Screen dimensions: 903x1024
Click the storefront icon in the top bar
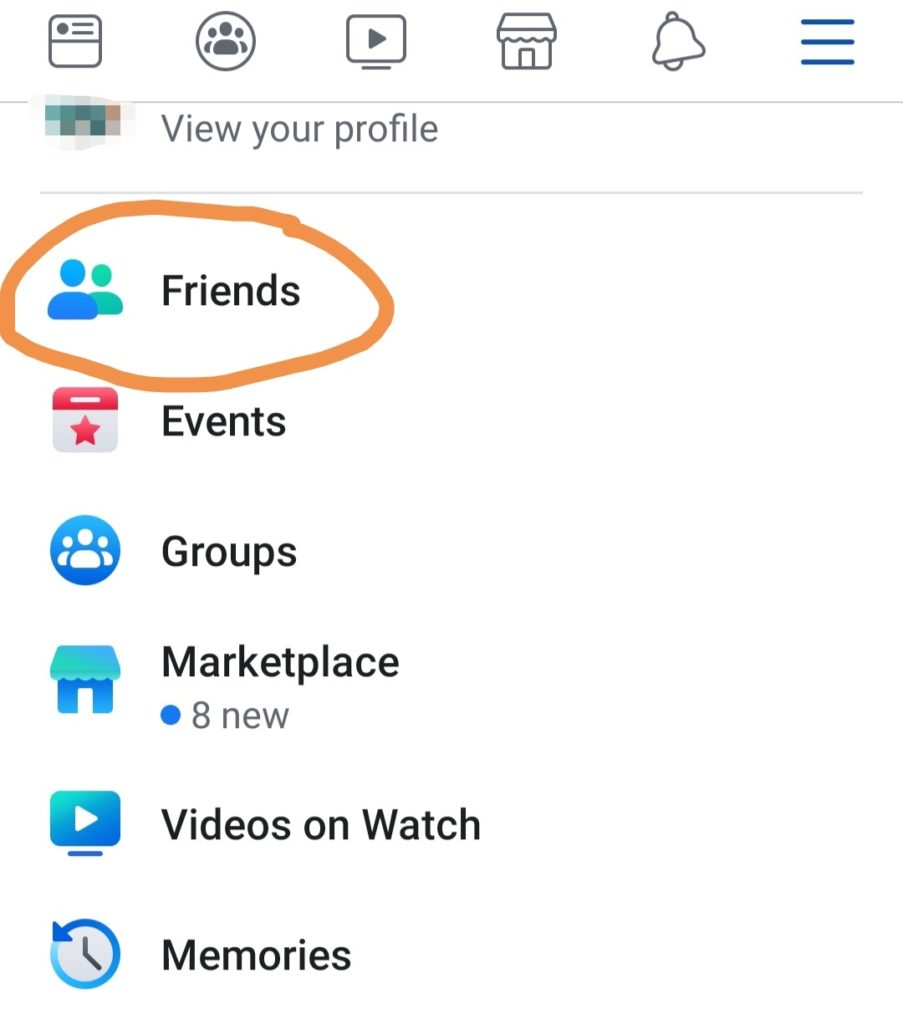pyautogui.click(x=527, y=40)
